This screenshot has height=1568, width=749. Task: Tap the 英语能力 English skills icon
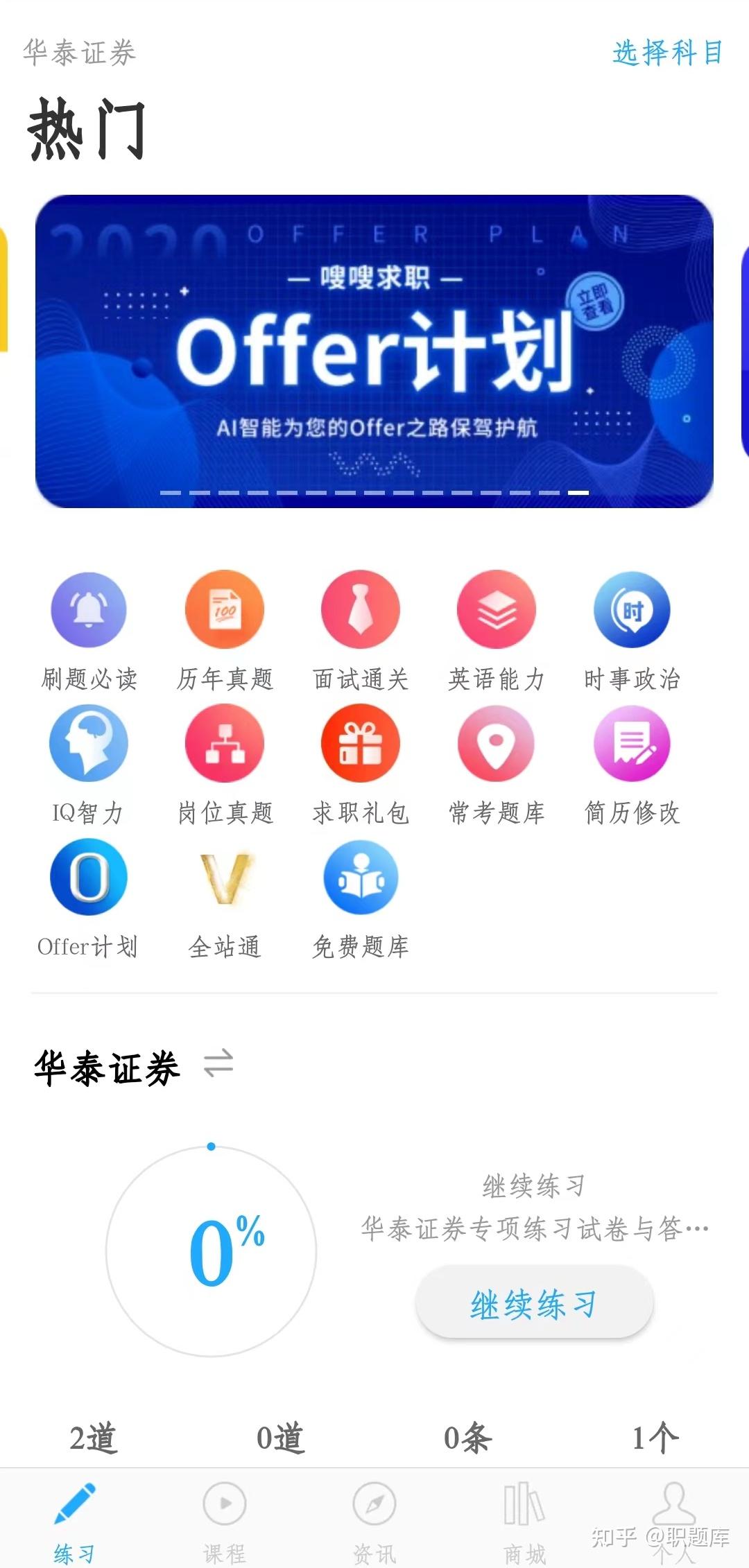(496, 610)
